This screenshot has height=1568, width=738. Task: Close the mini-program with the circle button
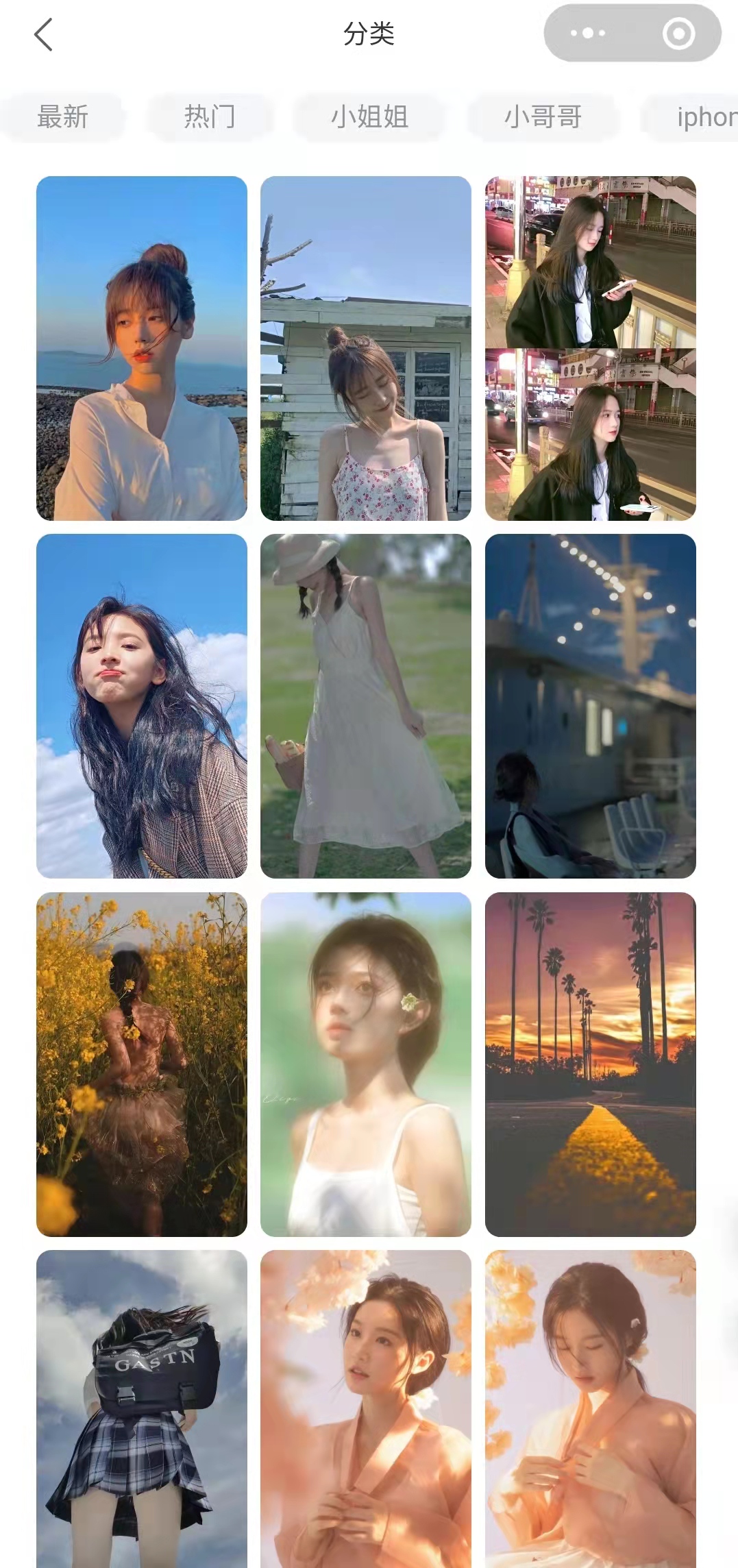point(678,33)
